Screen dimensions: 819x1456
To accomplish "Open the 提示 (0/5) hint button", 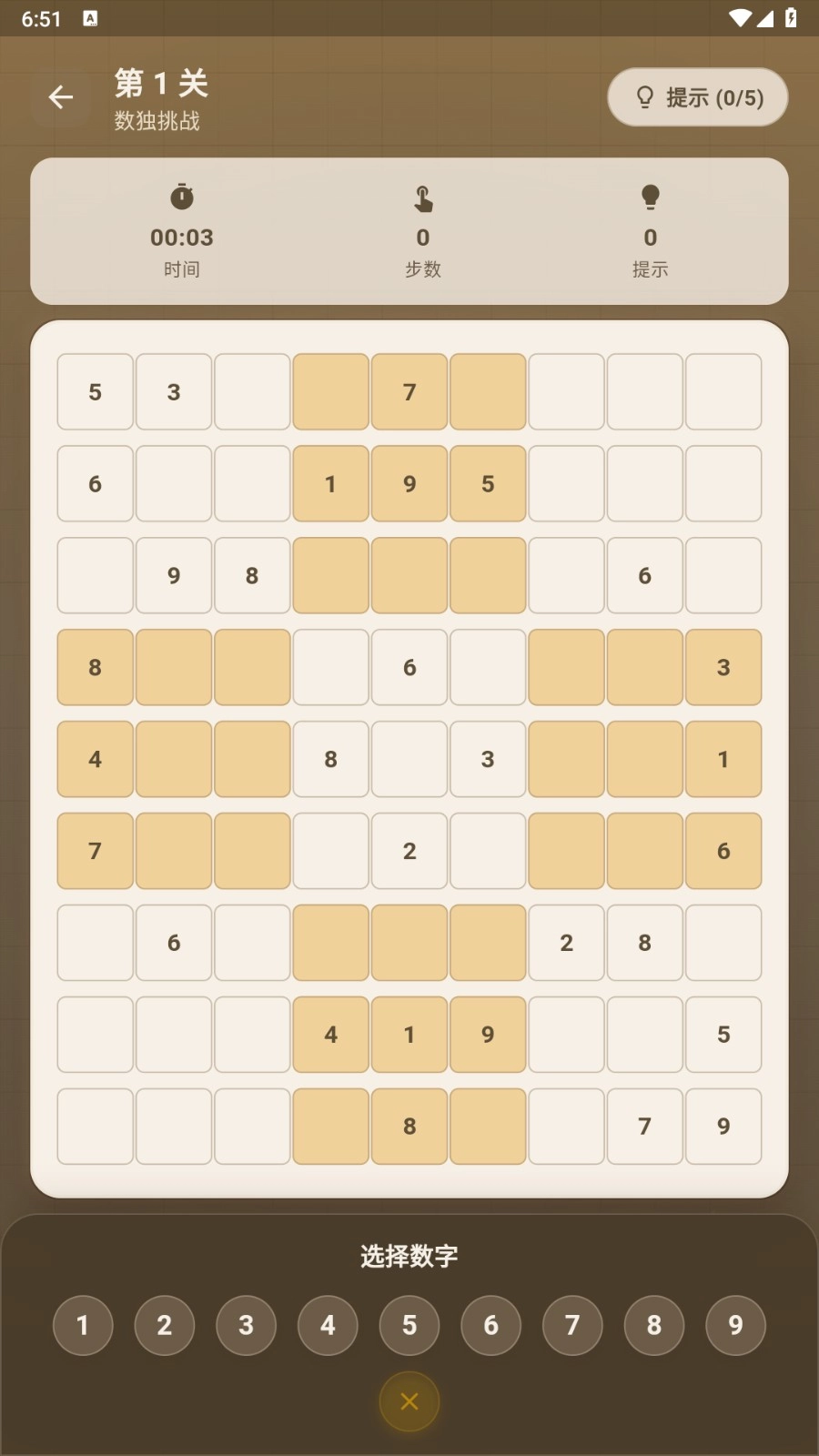I will coord(697,97).
